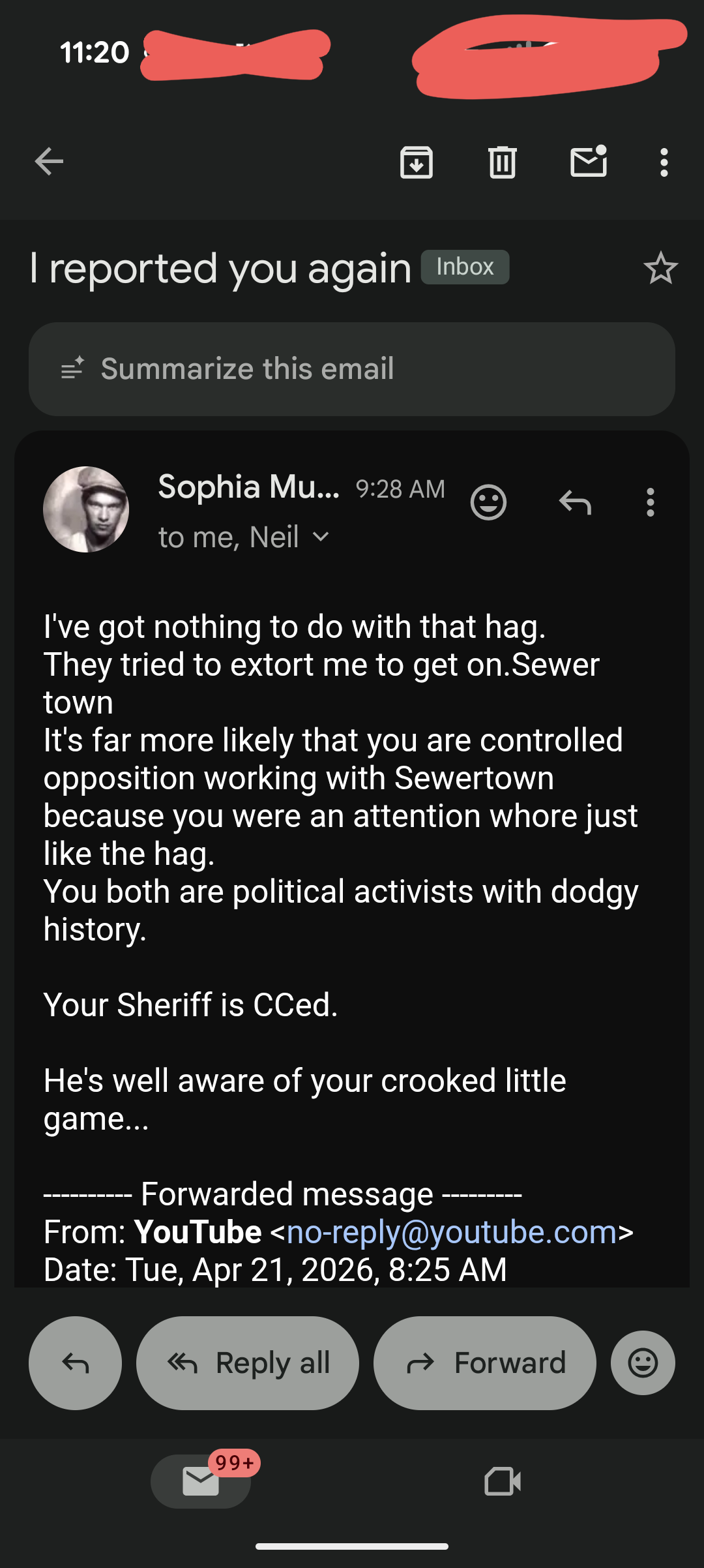Mark the email as unread
Image resolution: width=704 pixels, height=1568 pixels.
click(589, 162)
